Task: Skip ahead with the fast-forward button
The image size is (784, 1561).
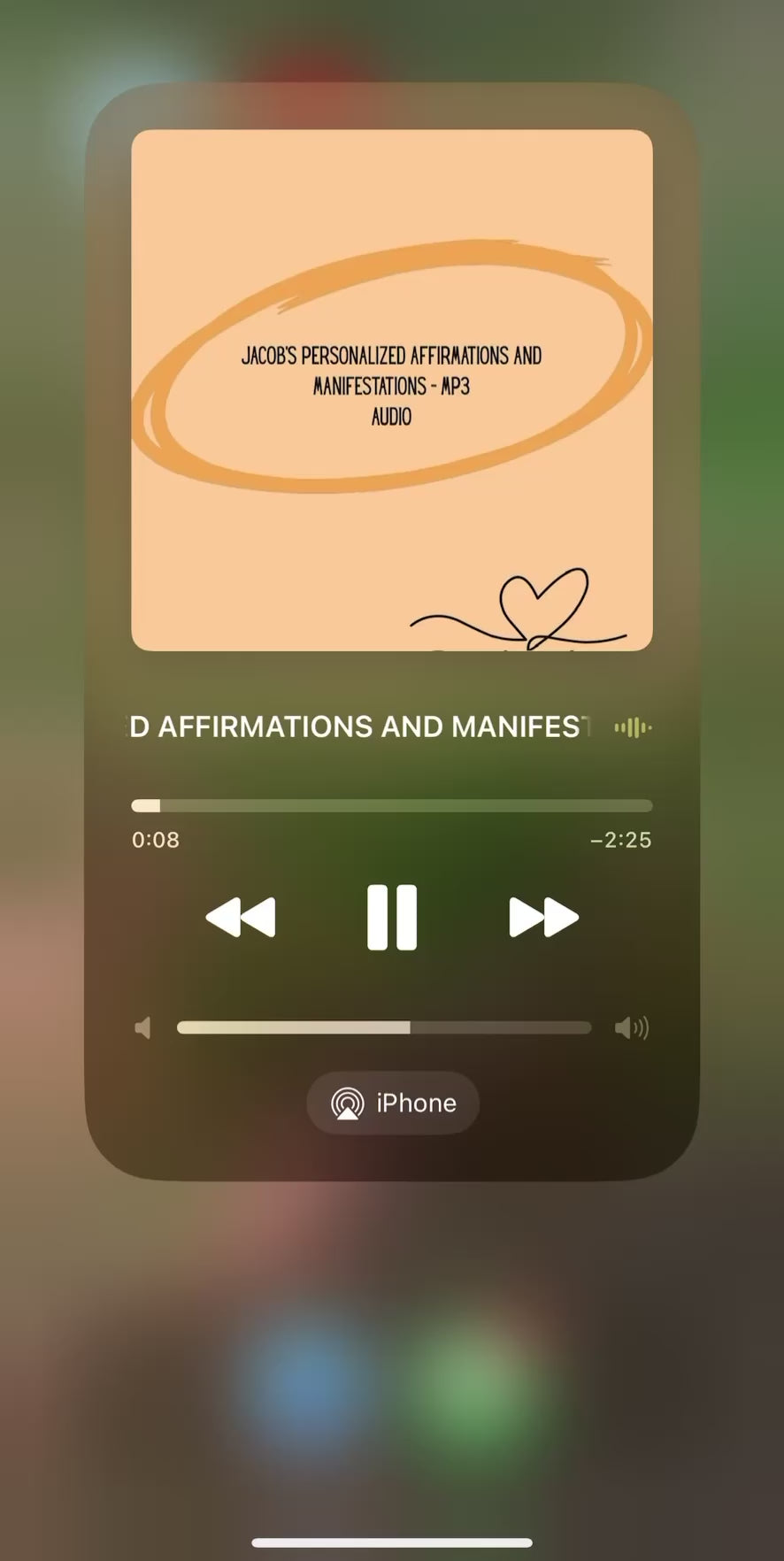Action: (x=543, y=917)
